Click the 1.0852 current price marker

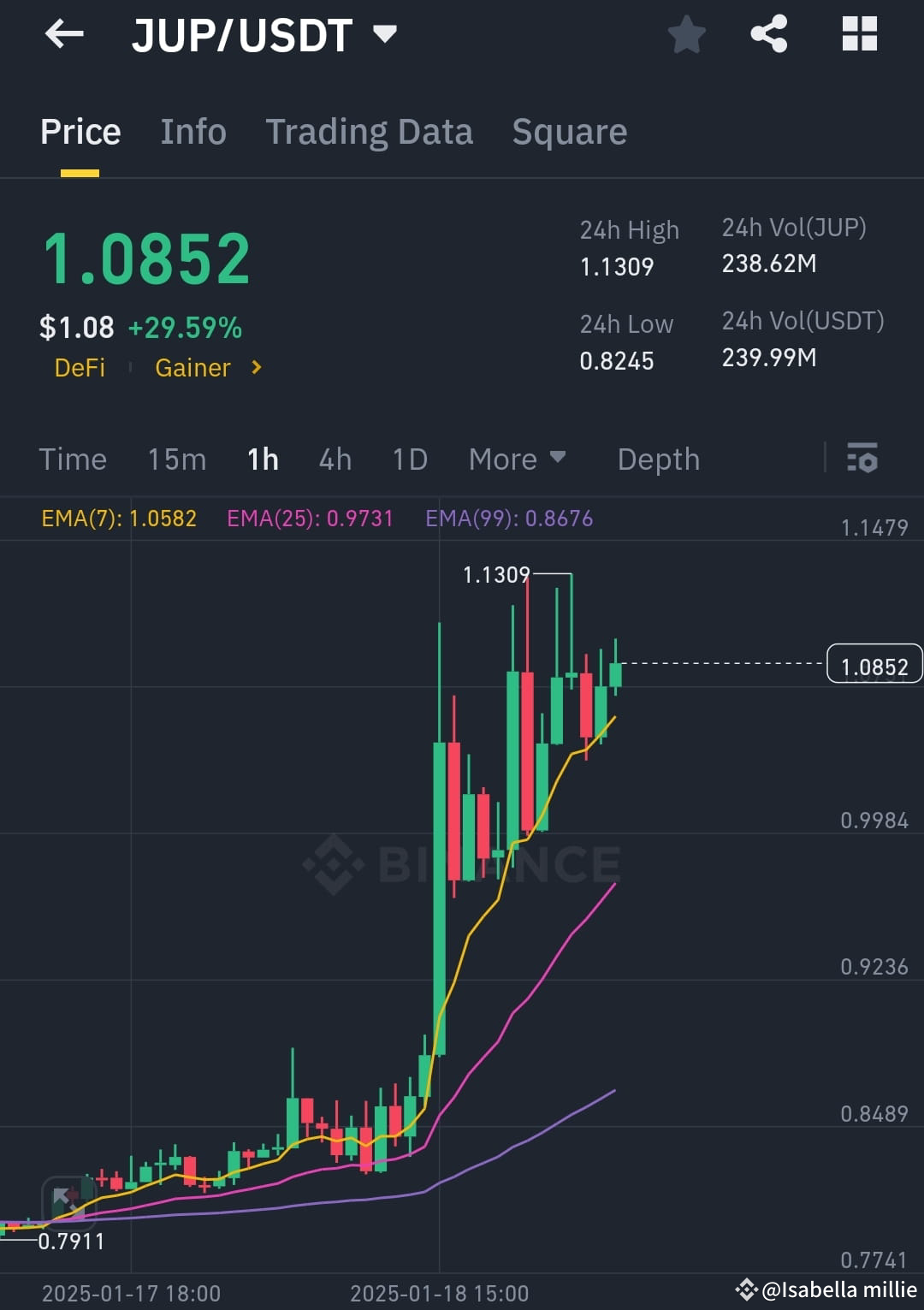873,664
